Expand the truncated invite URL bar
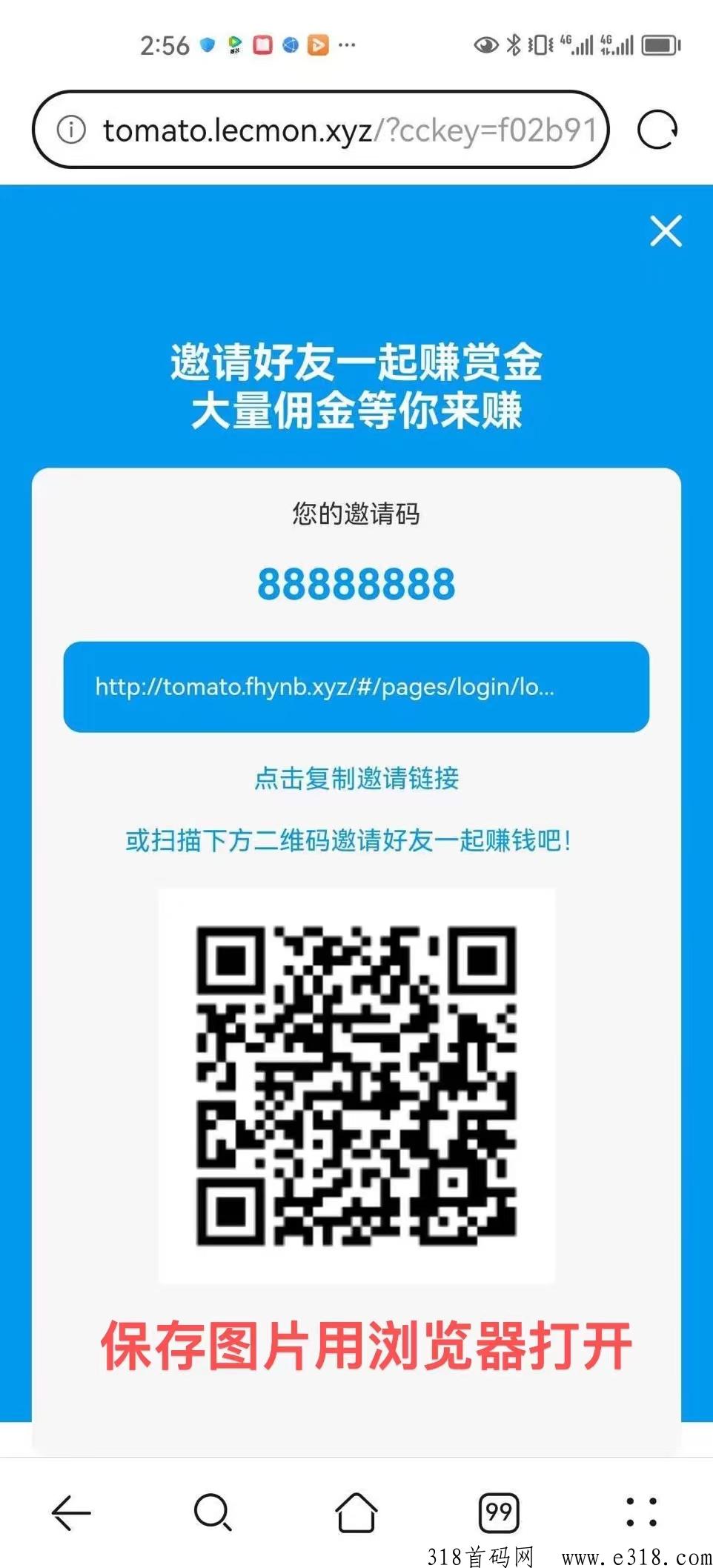This screenshot has height=1568, width=713. (x=356, y=688)
